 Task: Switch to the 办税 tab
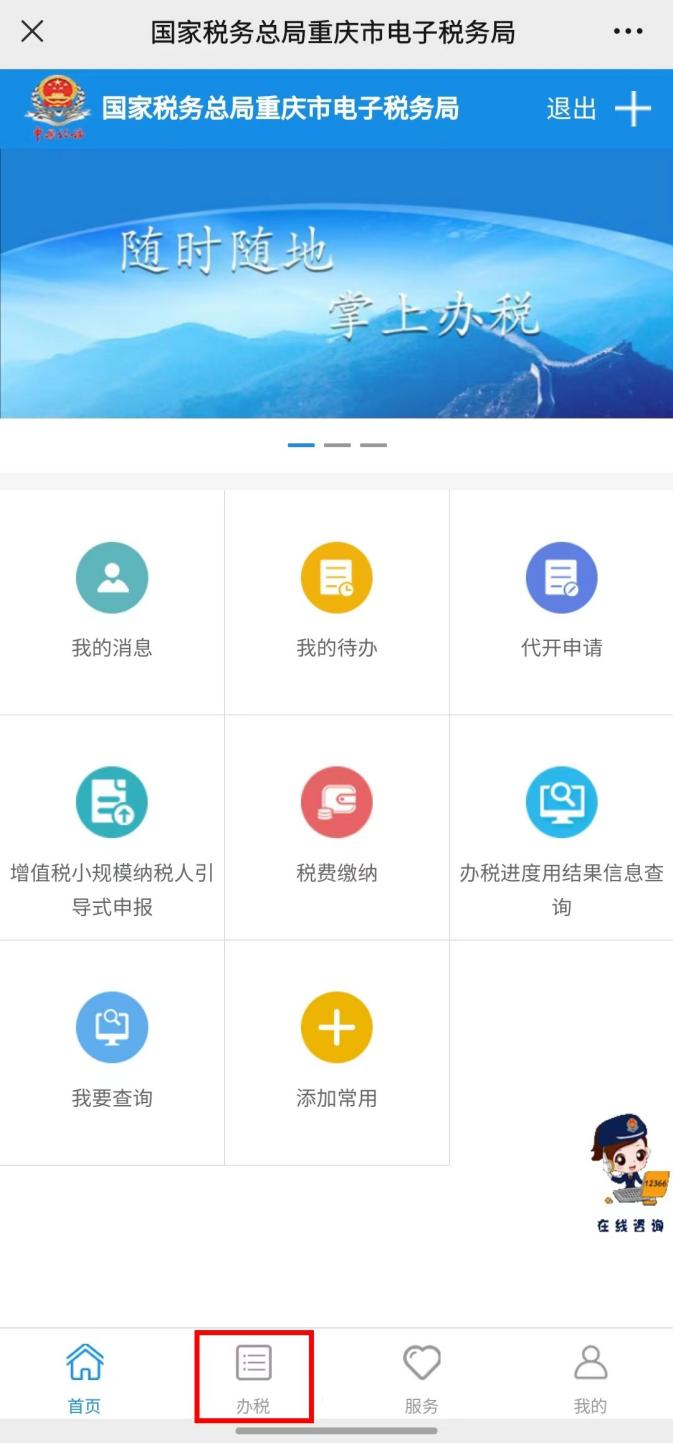253,1376
